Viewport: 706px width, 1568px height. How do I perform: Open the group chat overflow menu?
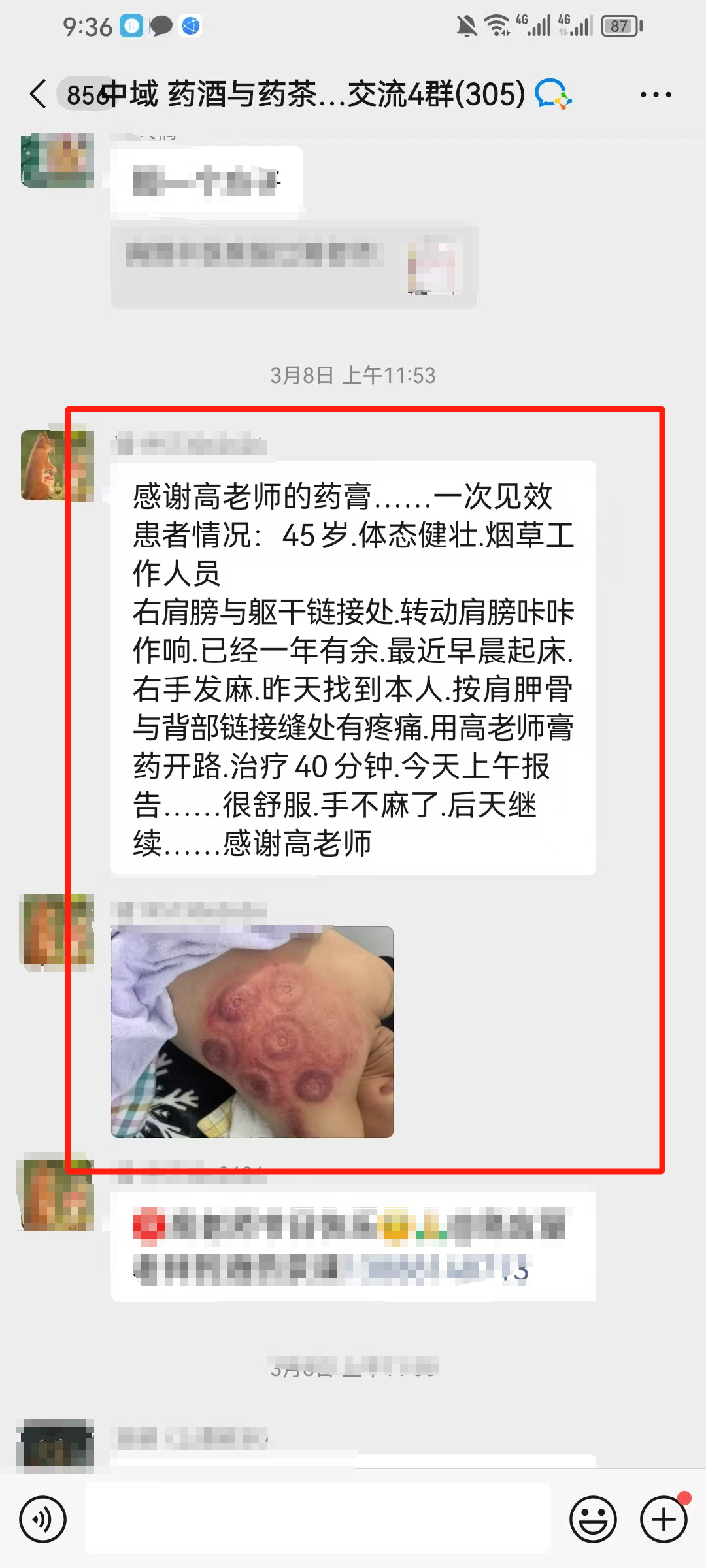point(655,95)
